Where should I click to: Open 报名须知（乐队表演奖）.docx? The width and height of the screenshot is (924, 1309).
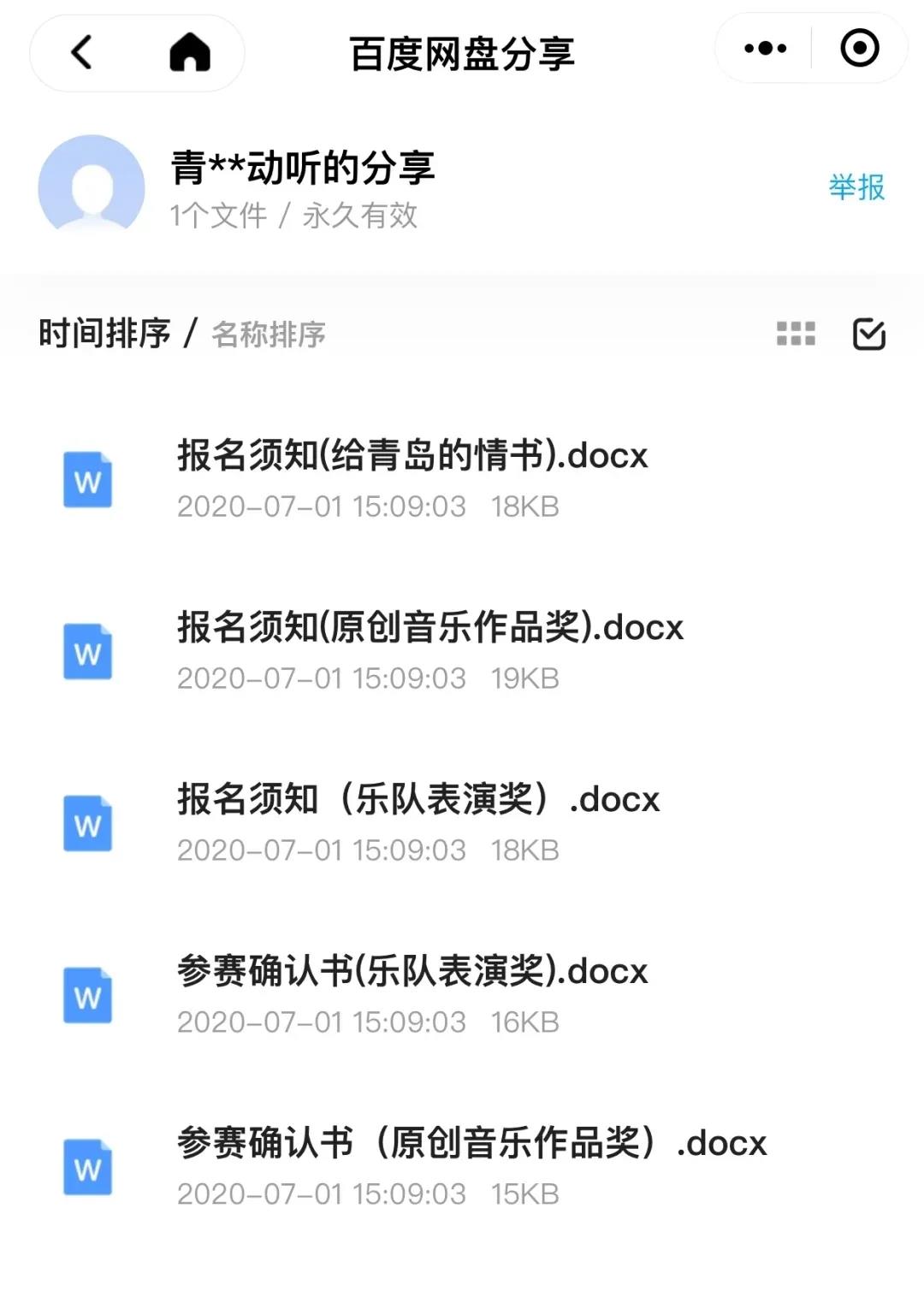pyautogui.click(x=418, y=800)
